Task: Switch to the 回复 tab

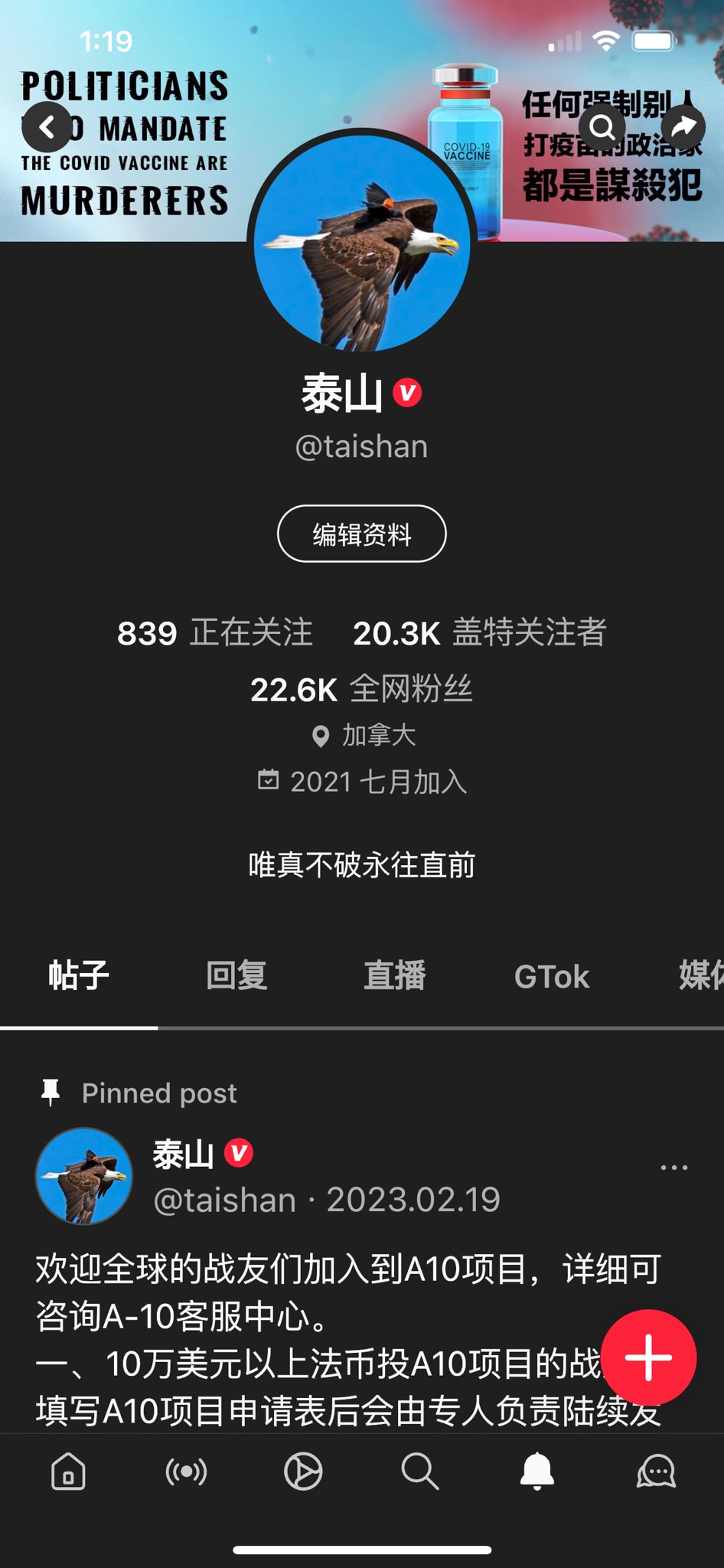Action: [236, 975]
